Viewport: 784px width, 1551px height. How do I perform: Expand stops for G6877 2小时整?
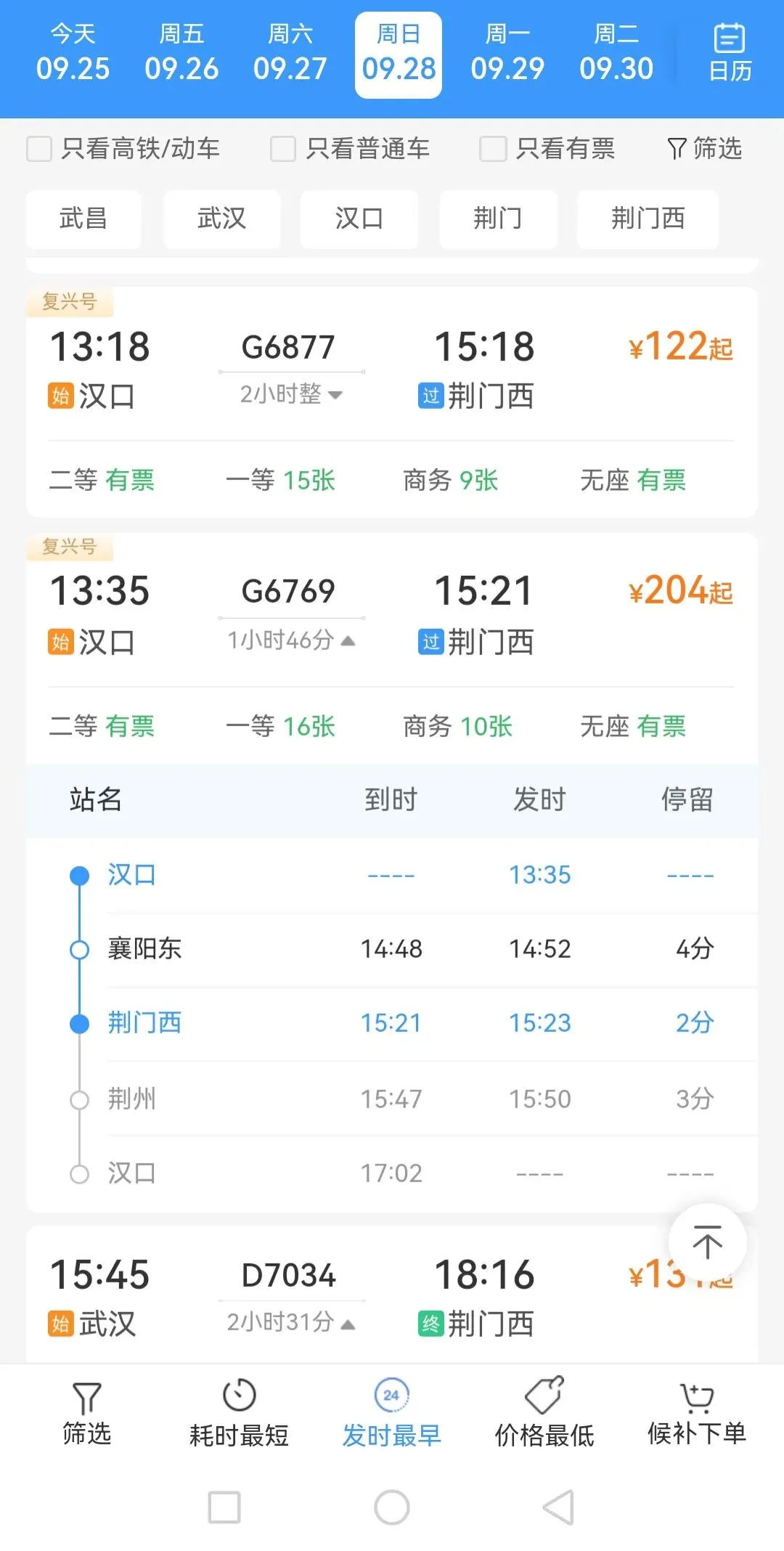pos(291,394)
